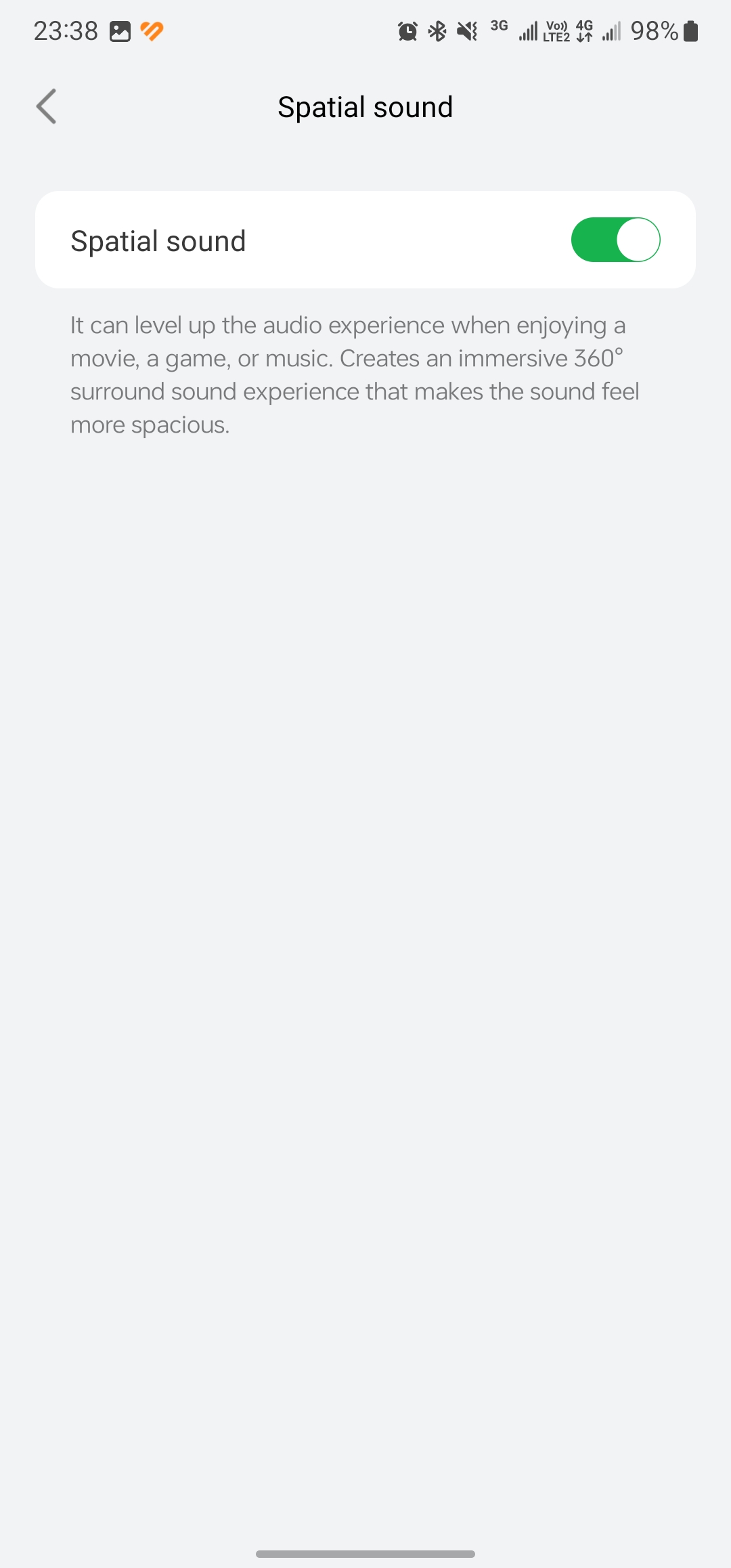Viewport: 731px width, 1568px height.
Task: Turn off the Spatial sound switch
Action: (x=615, y=240)
